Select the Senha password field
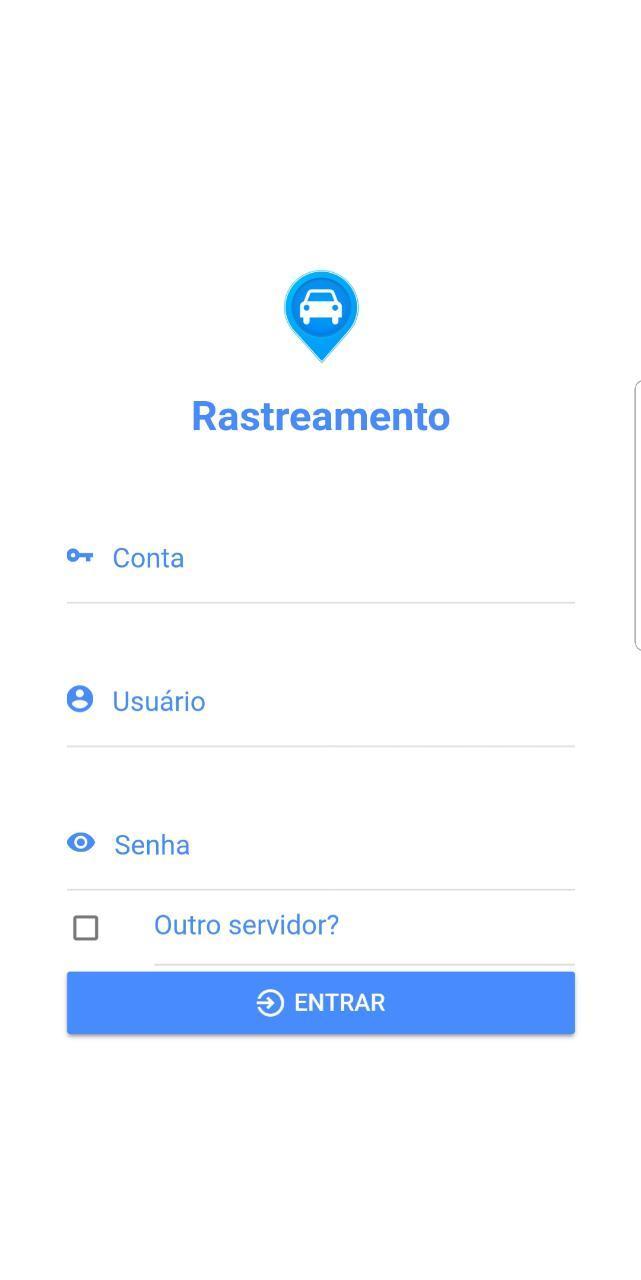641x1280 pixels. (320, 845)
